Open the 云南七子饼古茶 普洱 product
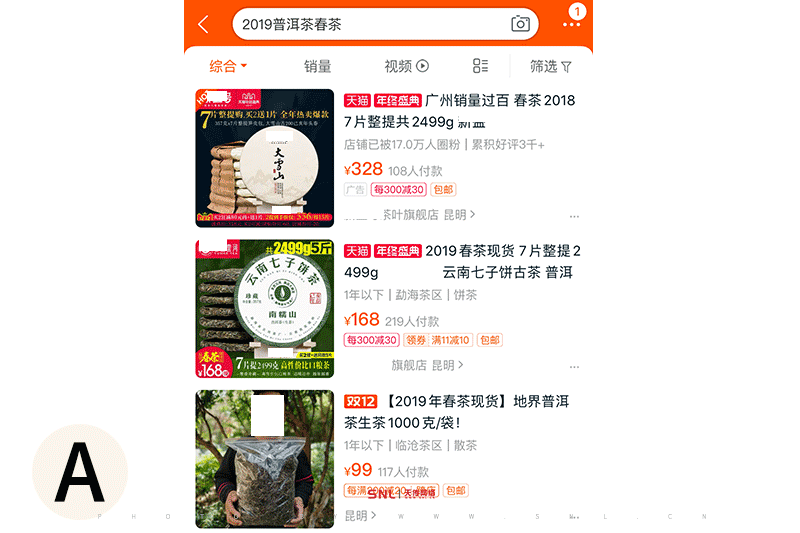 (x=460, y=261)
